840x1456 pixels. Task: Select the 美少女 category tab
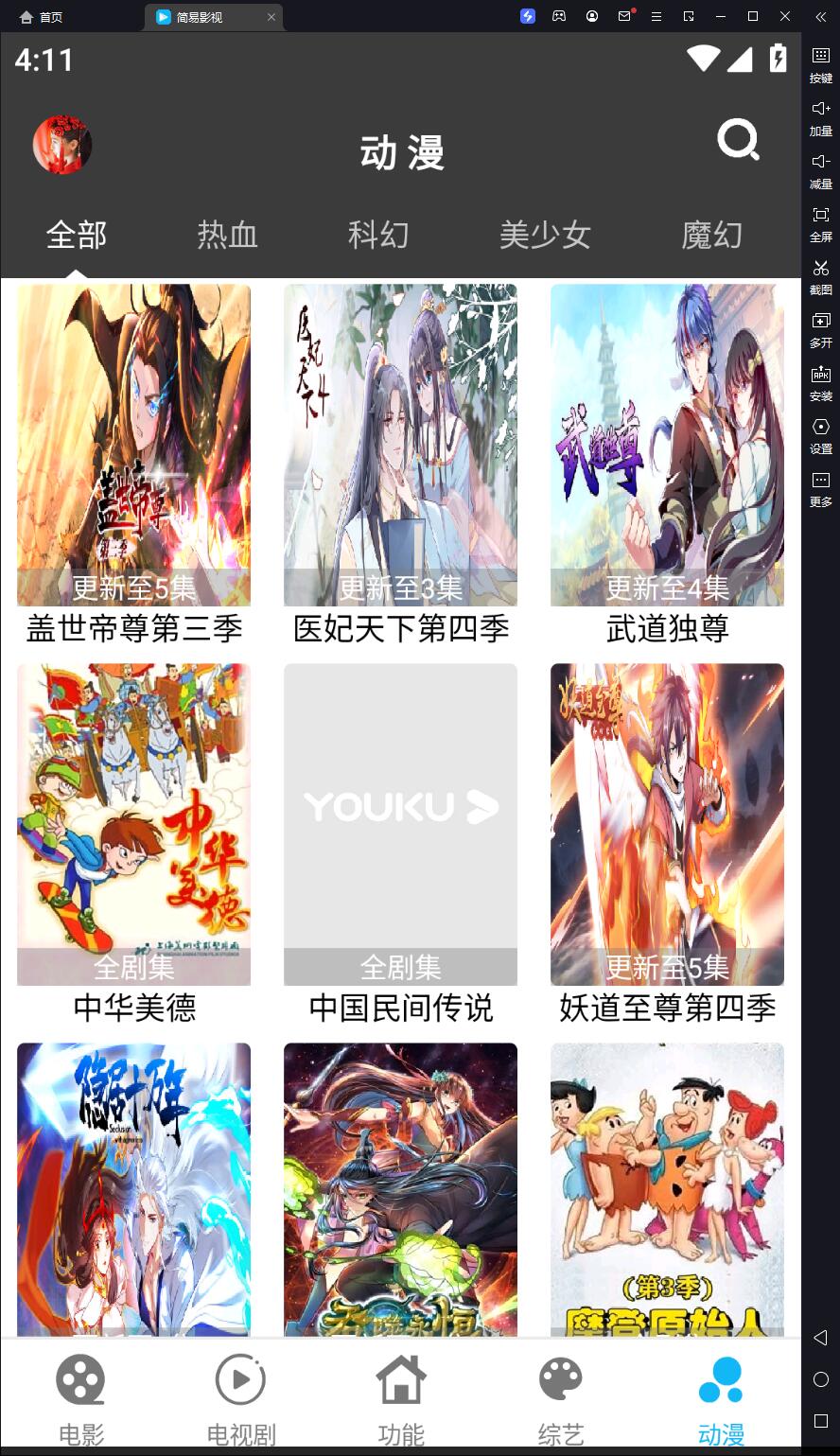(x=545, y=235)
